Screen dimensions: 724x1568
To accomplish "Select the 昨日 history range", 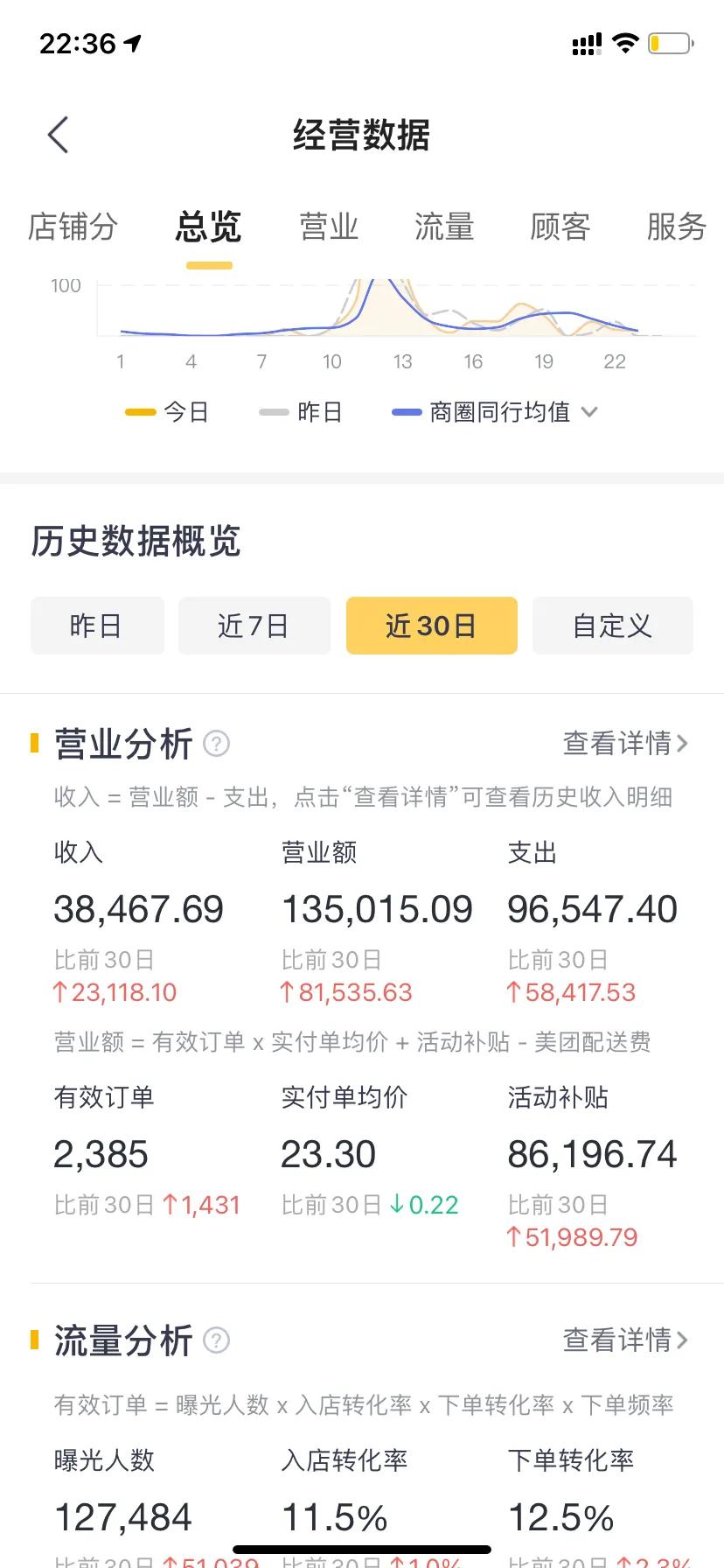I will pos(97,626).
